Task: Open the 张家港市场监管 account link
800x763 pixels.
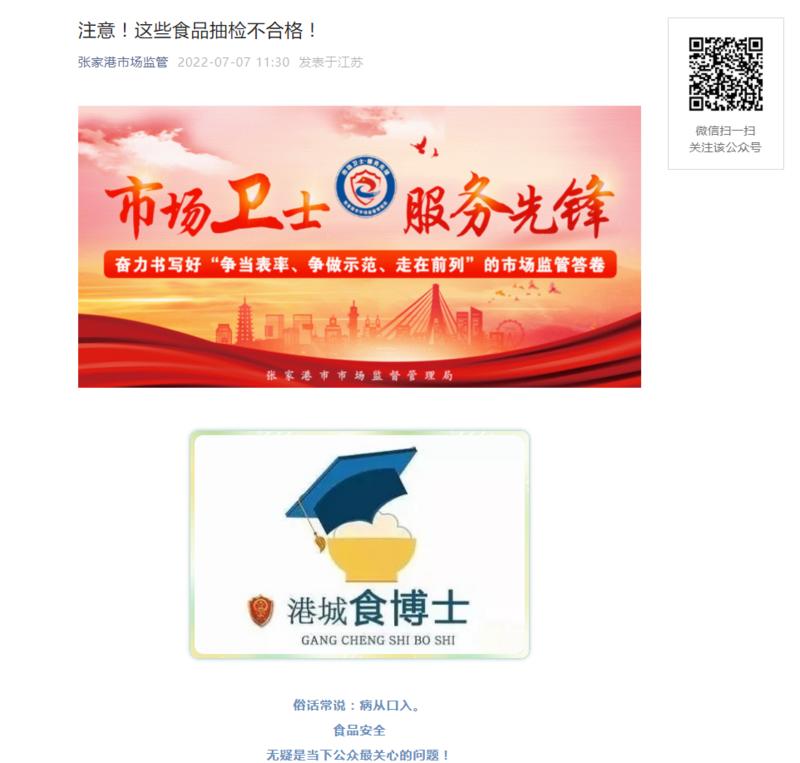Action: click(122, 62)
